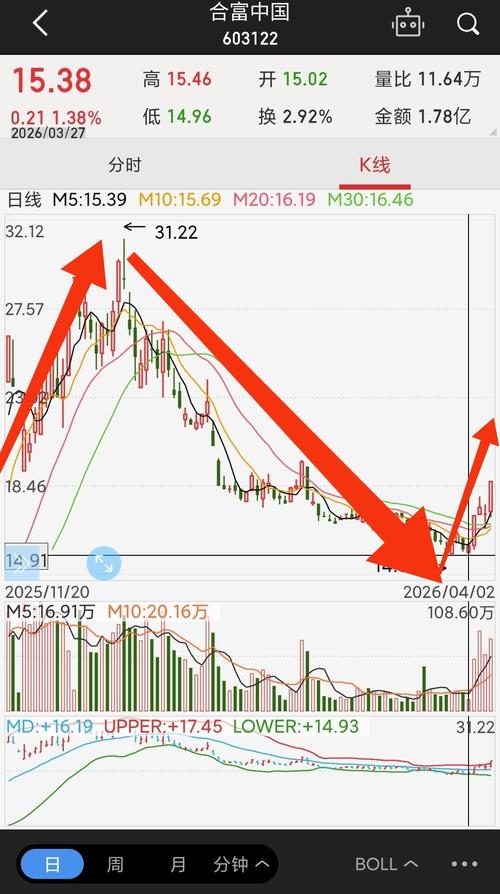The image size is (500, 894).
Task: Open the robot assistant icon
Action: click(x=408, y=24)
